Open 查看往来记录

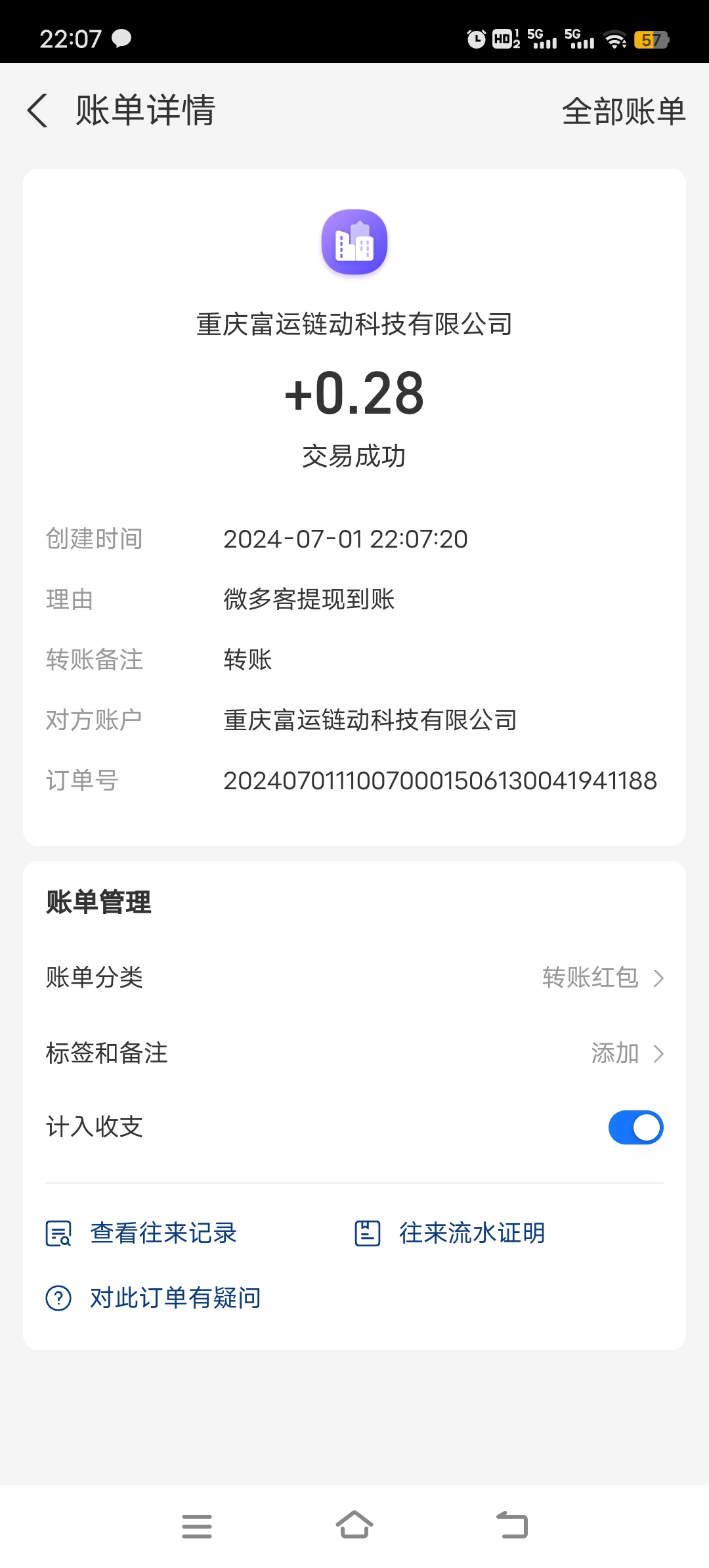click(141, 1233)
